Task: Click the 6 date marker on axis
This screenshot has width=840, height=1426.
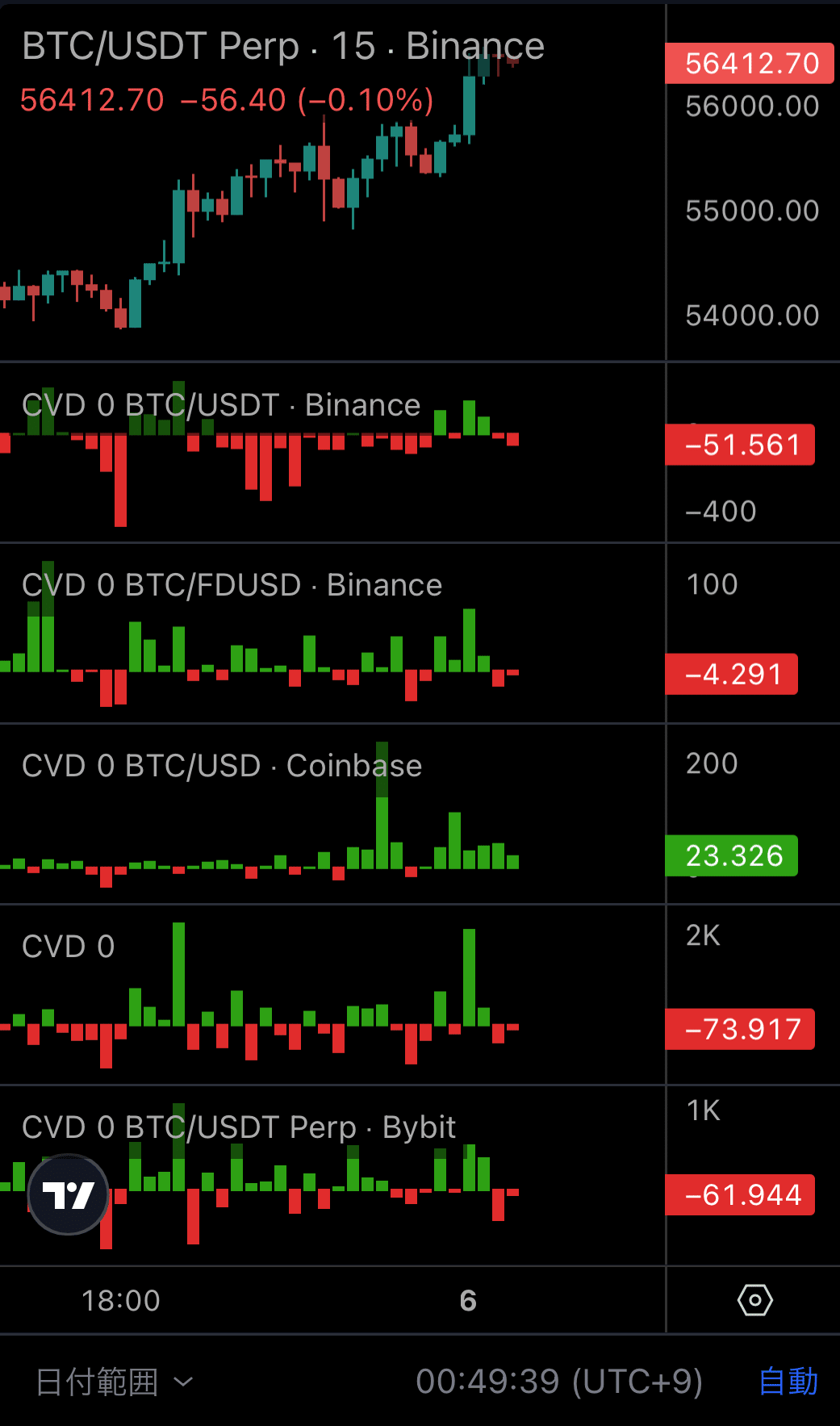Action: coord(468,1299)
